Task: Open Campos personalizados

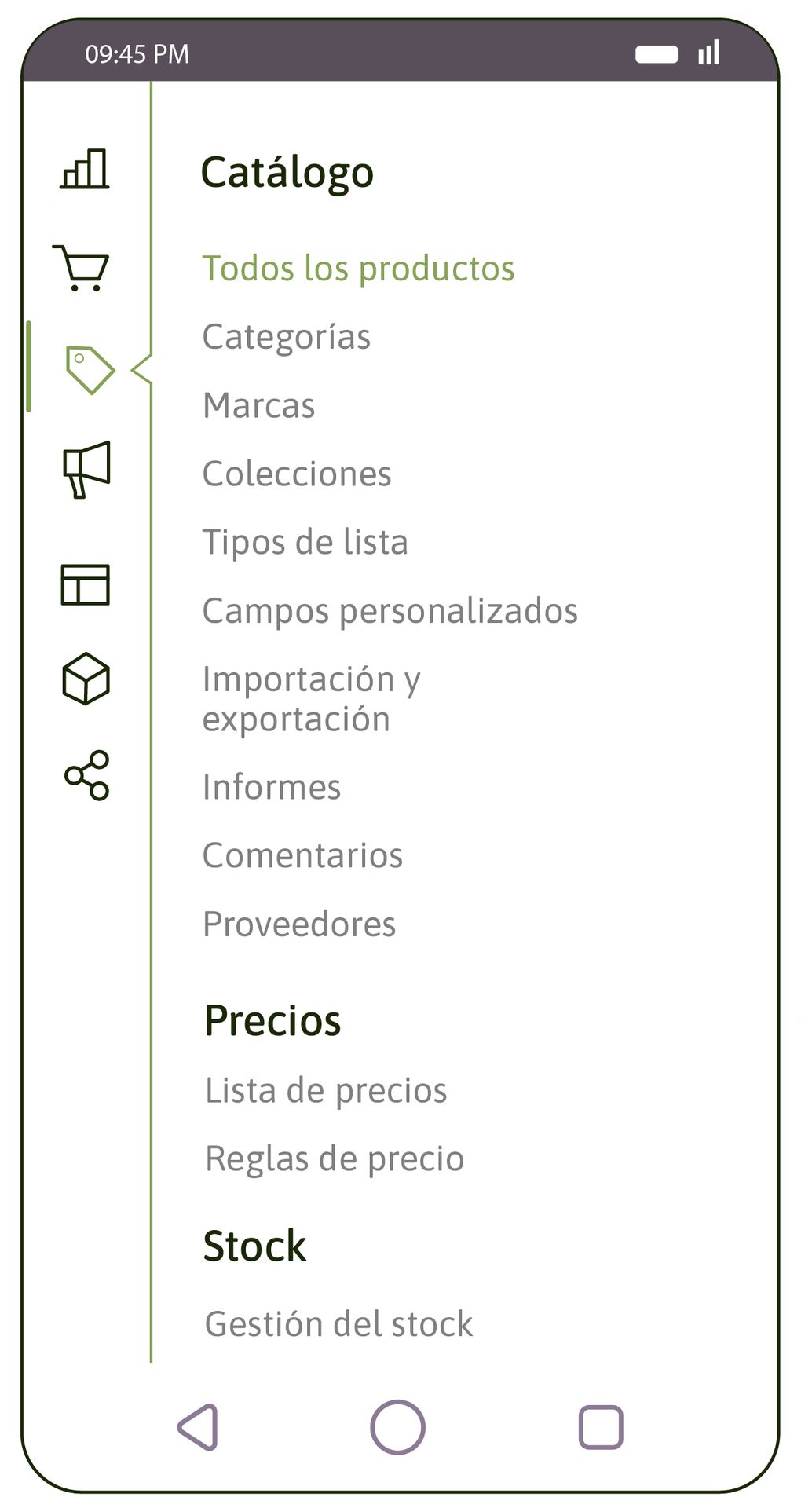Action: click(390, 611)
